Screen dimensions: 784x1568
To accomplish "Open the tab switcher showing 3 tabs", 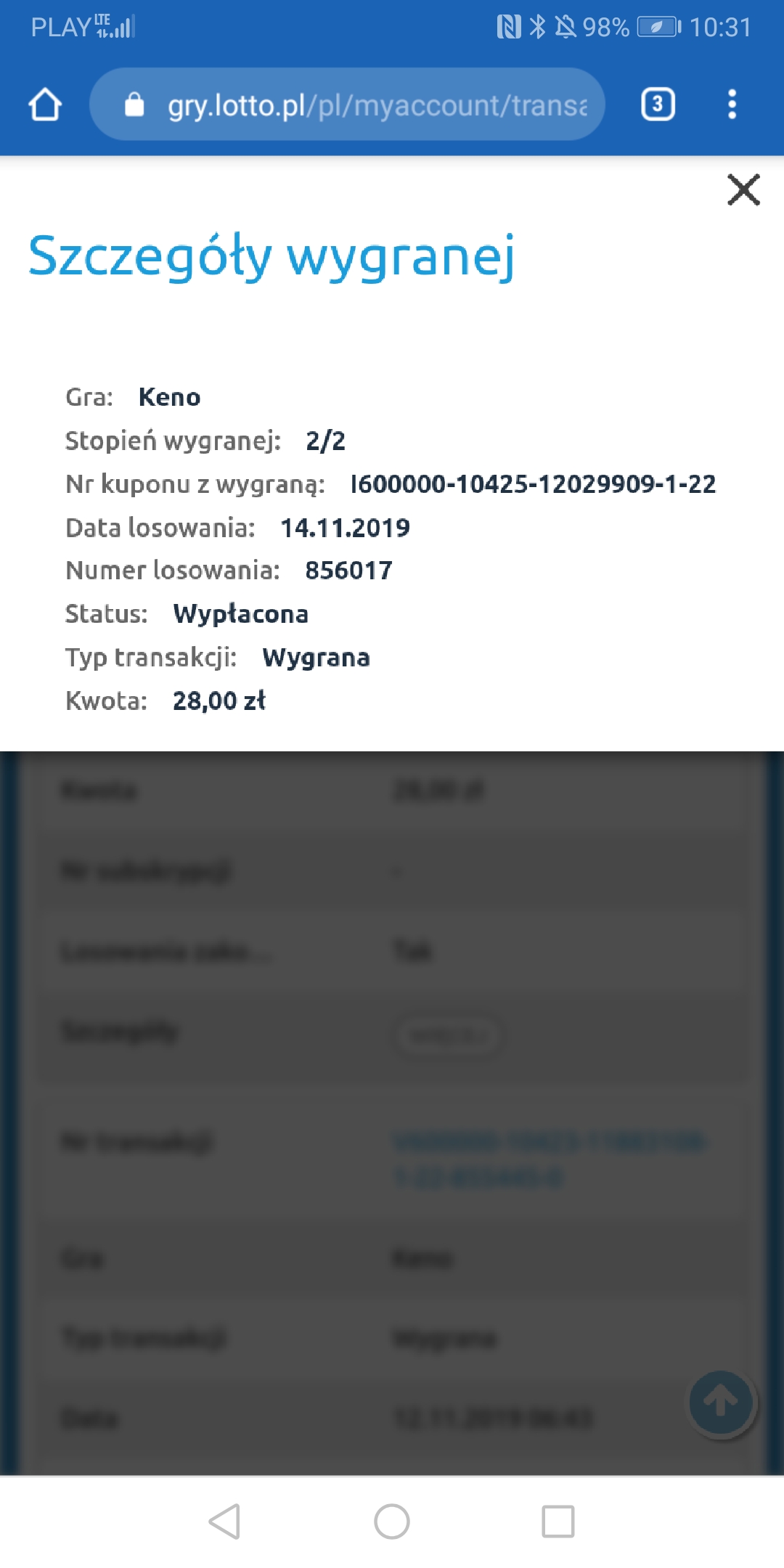I will point(658,105).
